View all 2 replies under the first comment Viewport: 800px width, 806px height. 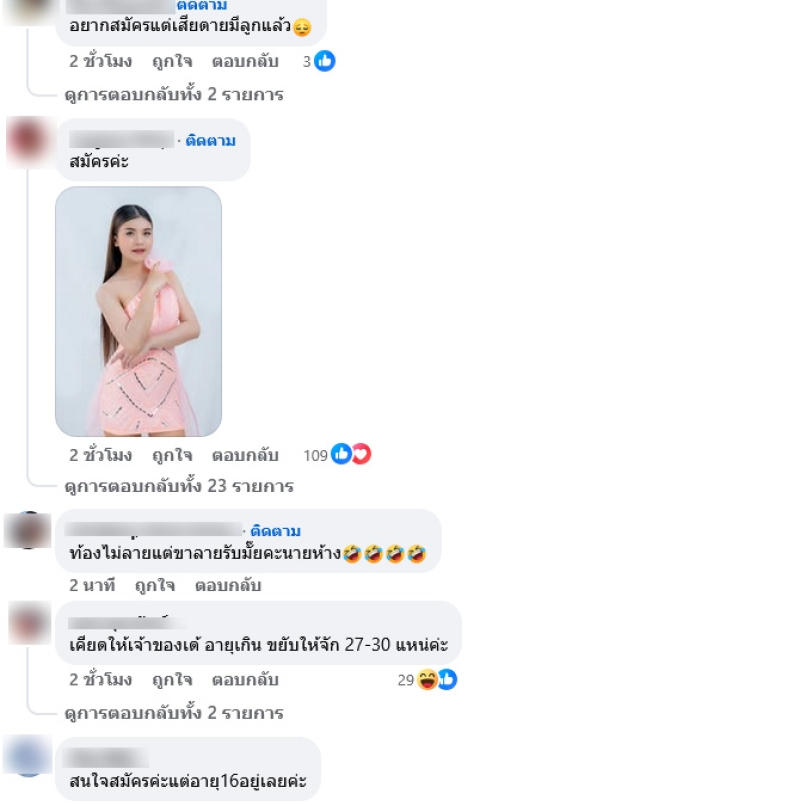click(x=174, y=95)
